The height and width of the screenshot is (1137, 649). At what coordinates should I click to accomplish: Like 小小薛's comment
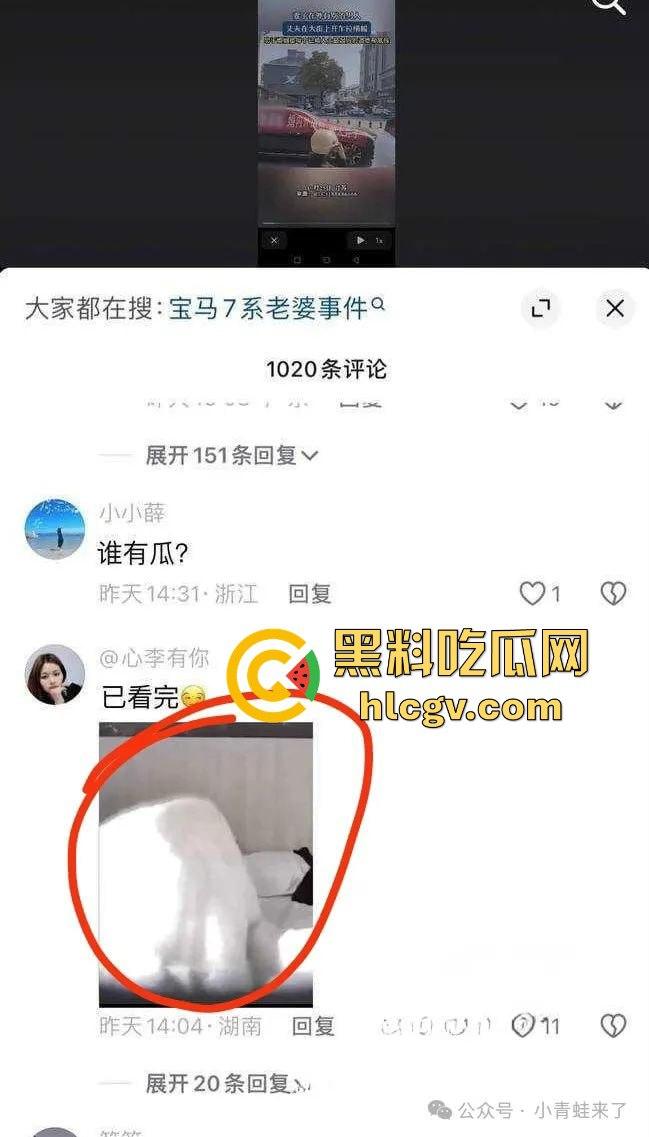click(x=533, y=594)
